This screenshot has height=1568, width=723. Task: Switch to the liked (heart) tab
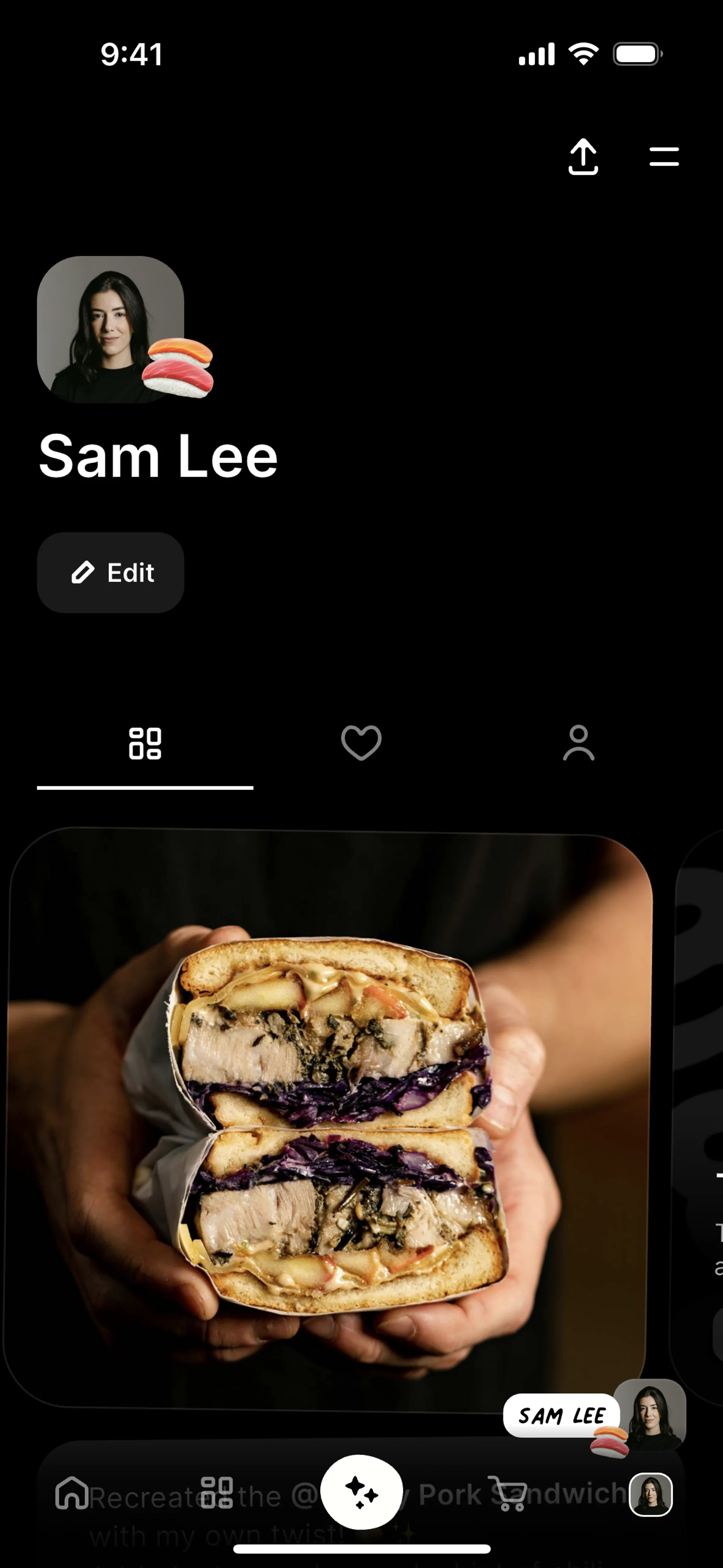[x=361, y=743]
